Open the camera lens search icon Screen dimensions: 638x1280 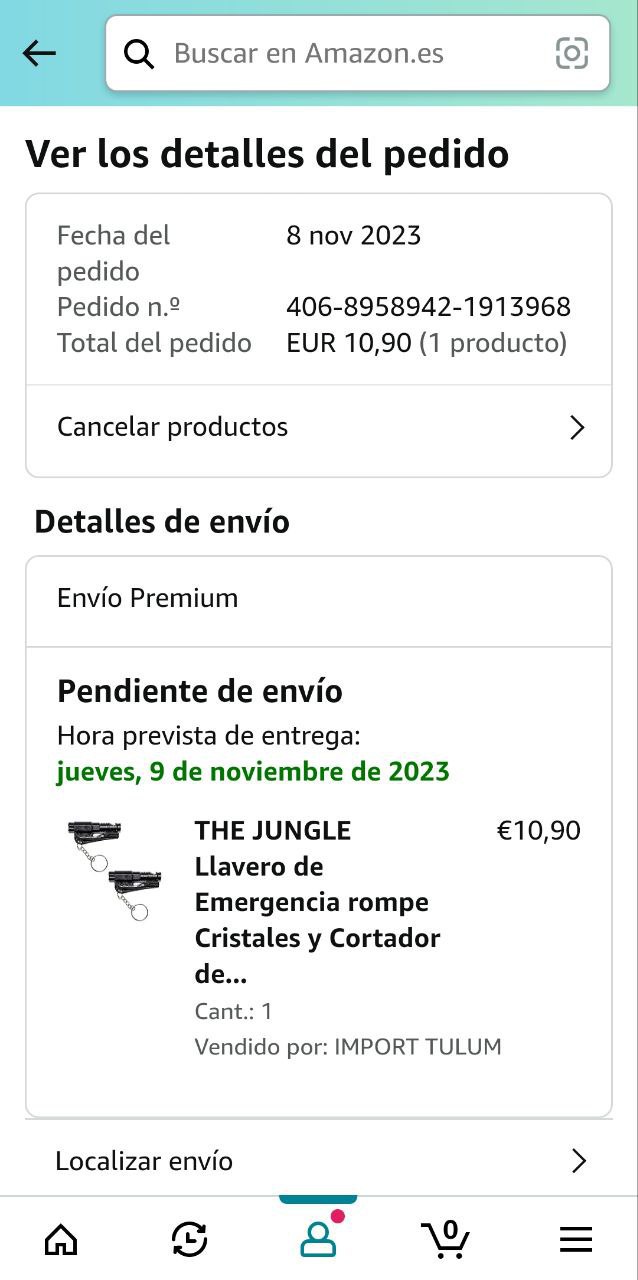tap(572, 54)
